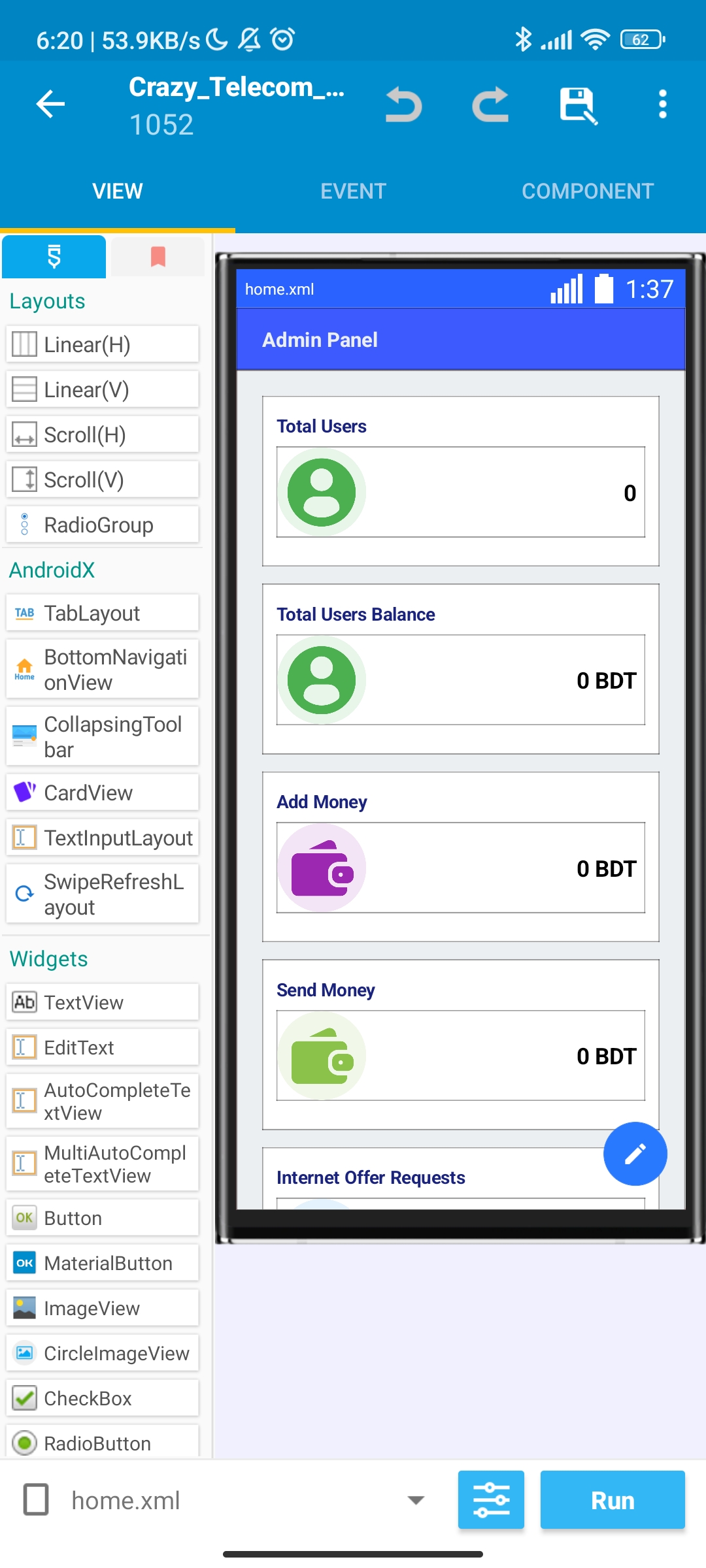Viewport: 706px width, 1568px height.
Task: Choose the TextInputLayout item
Action: [x=103, y=838]
